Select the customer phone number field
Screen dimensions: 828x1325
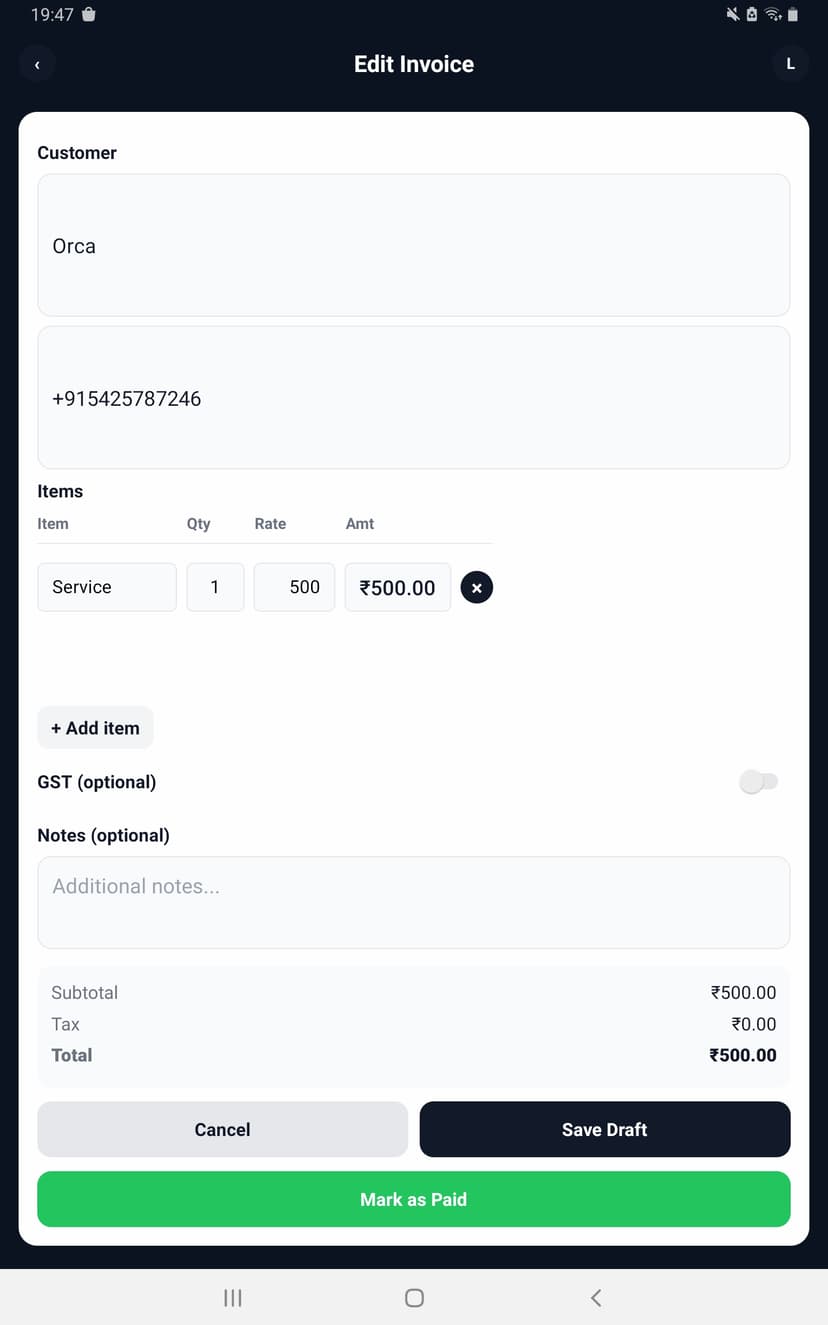413,398
